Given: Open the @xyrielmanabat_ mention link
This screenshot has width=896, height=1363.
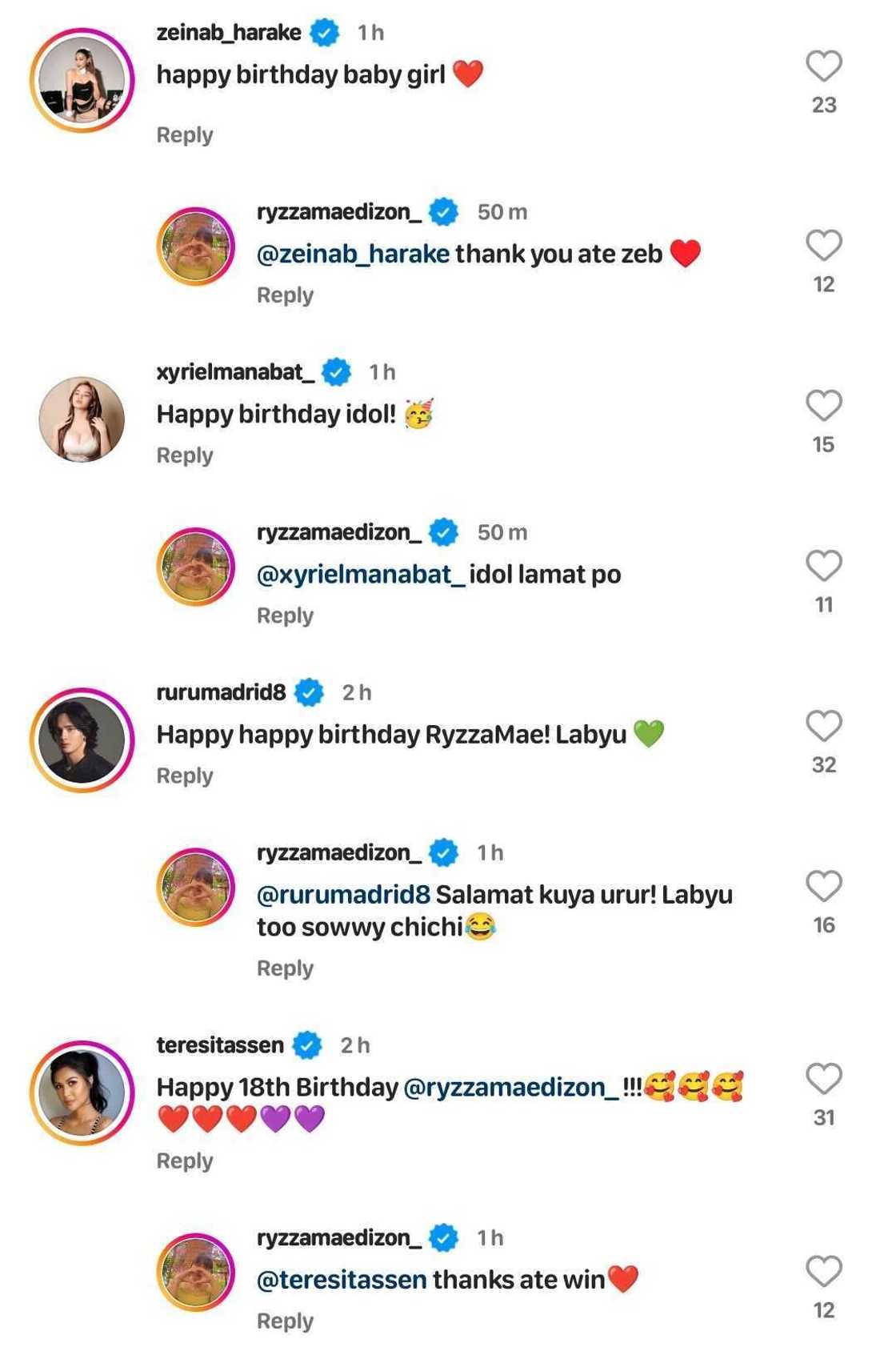Looking at the screenshot, I should tap(360, 575).
